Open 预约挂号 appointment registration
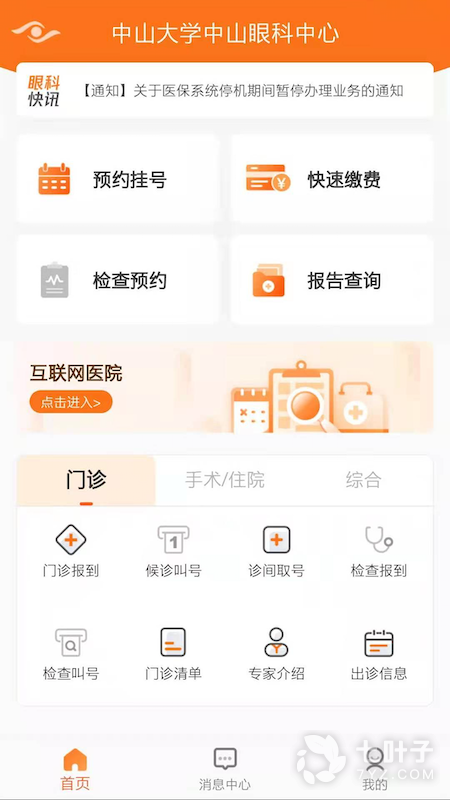 tap(118, 179)
